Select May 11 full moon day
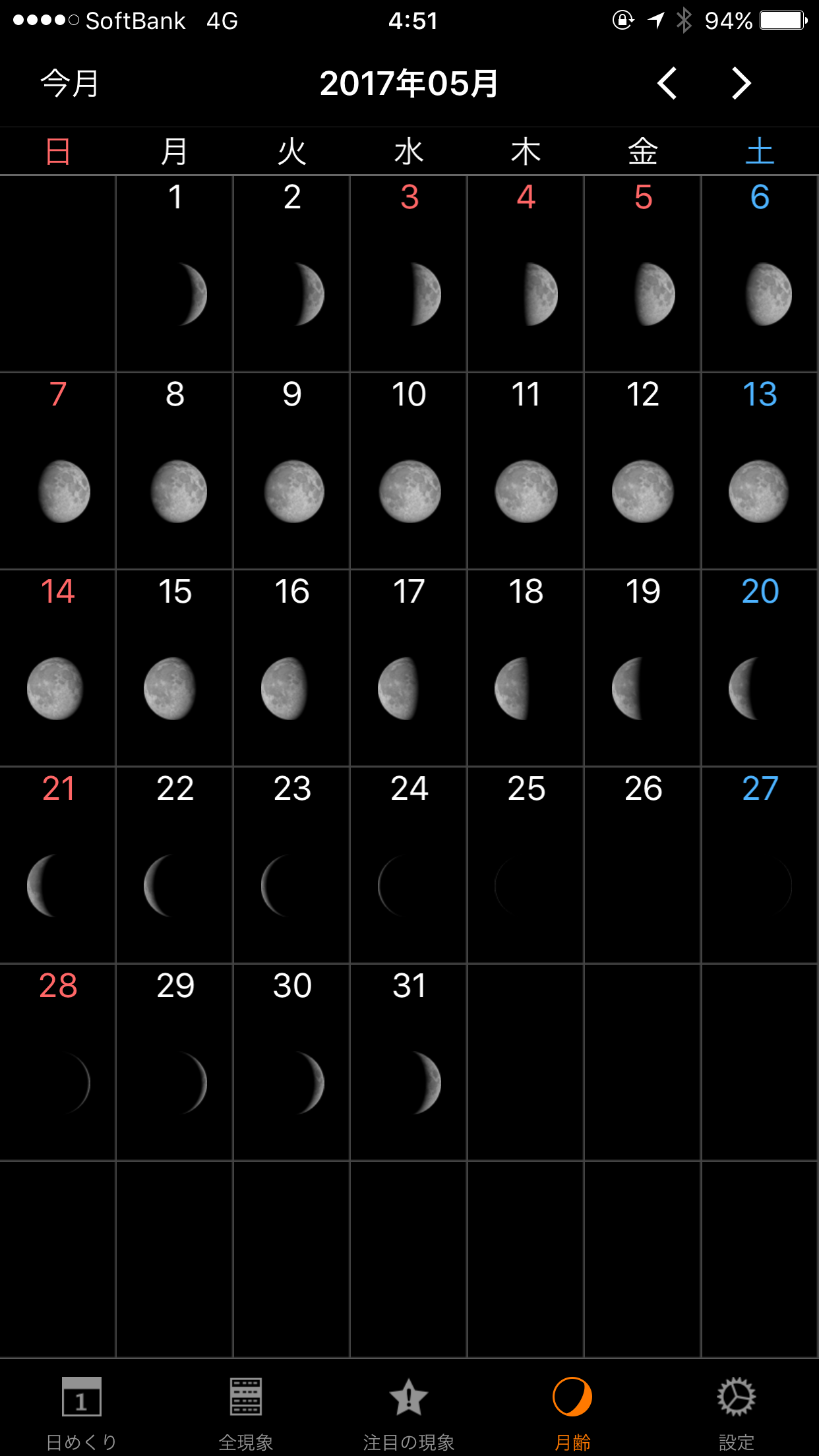This screenshot has height=1456, width=819. (526, 471)
